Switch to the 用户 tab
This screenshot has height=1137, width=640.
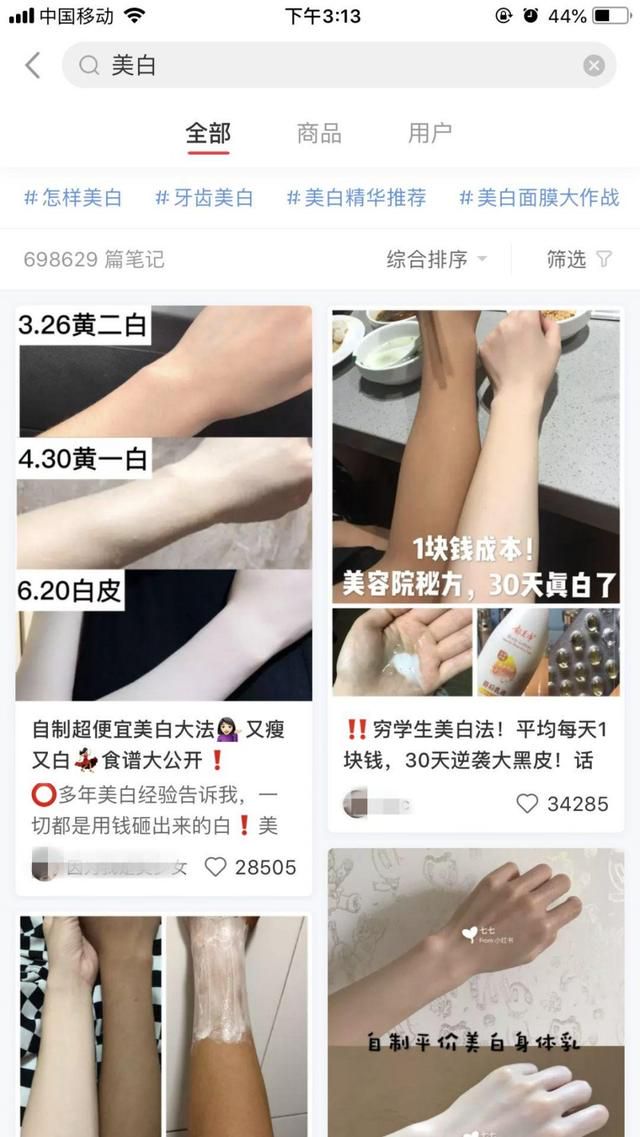click(430, 133)
